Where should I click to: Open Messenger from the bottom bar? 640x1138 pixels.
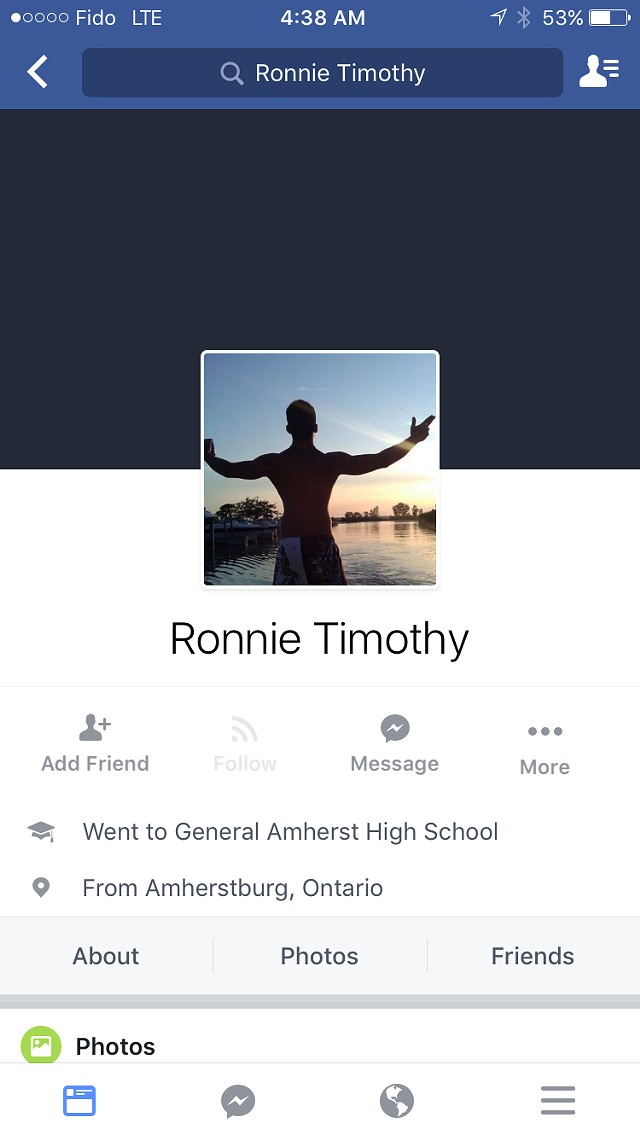pyautogui.click(x=238, y=1101)
